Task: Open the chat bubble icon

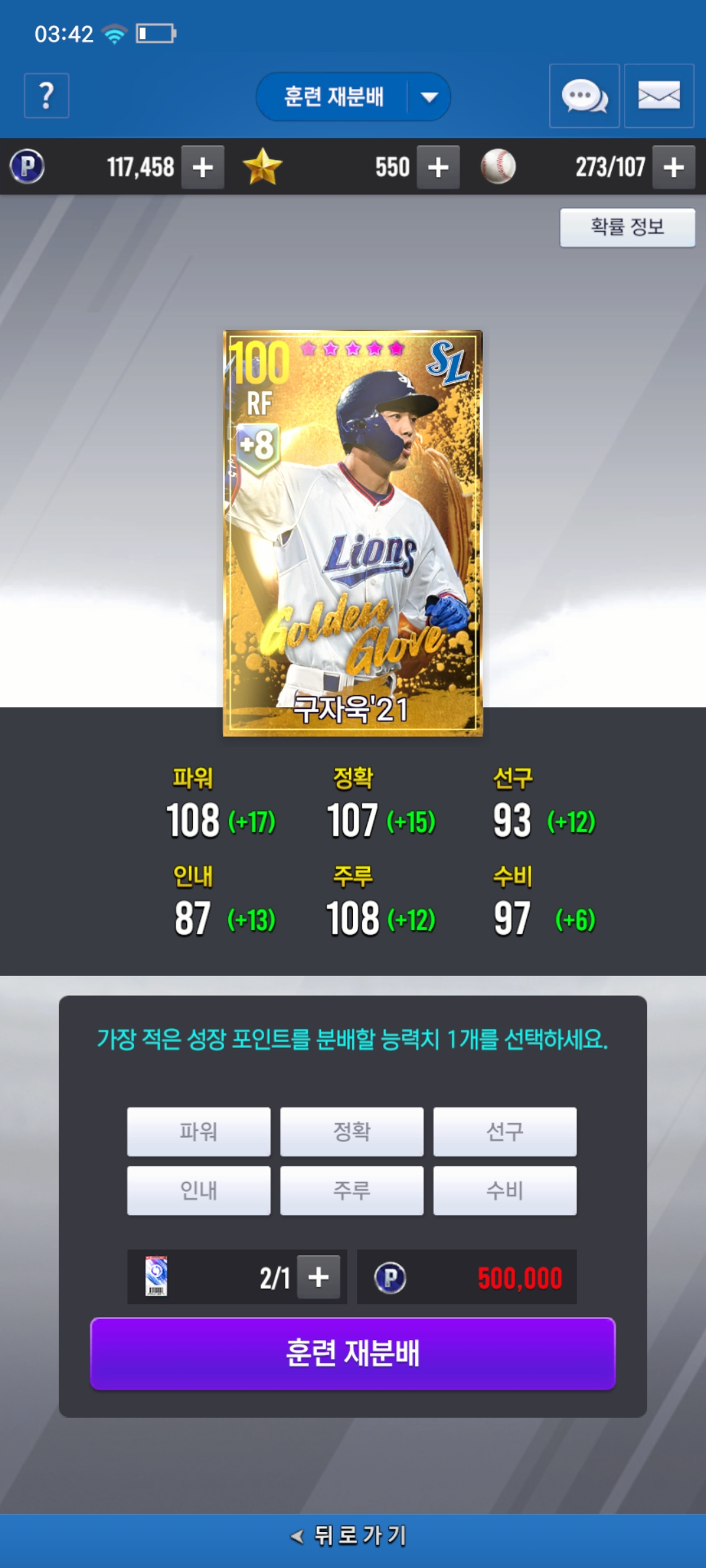Action: [584, 96]
